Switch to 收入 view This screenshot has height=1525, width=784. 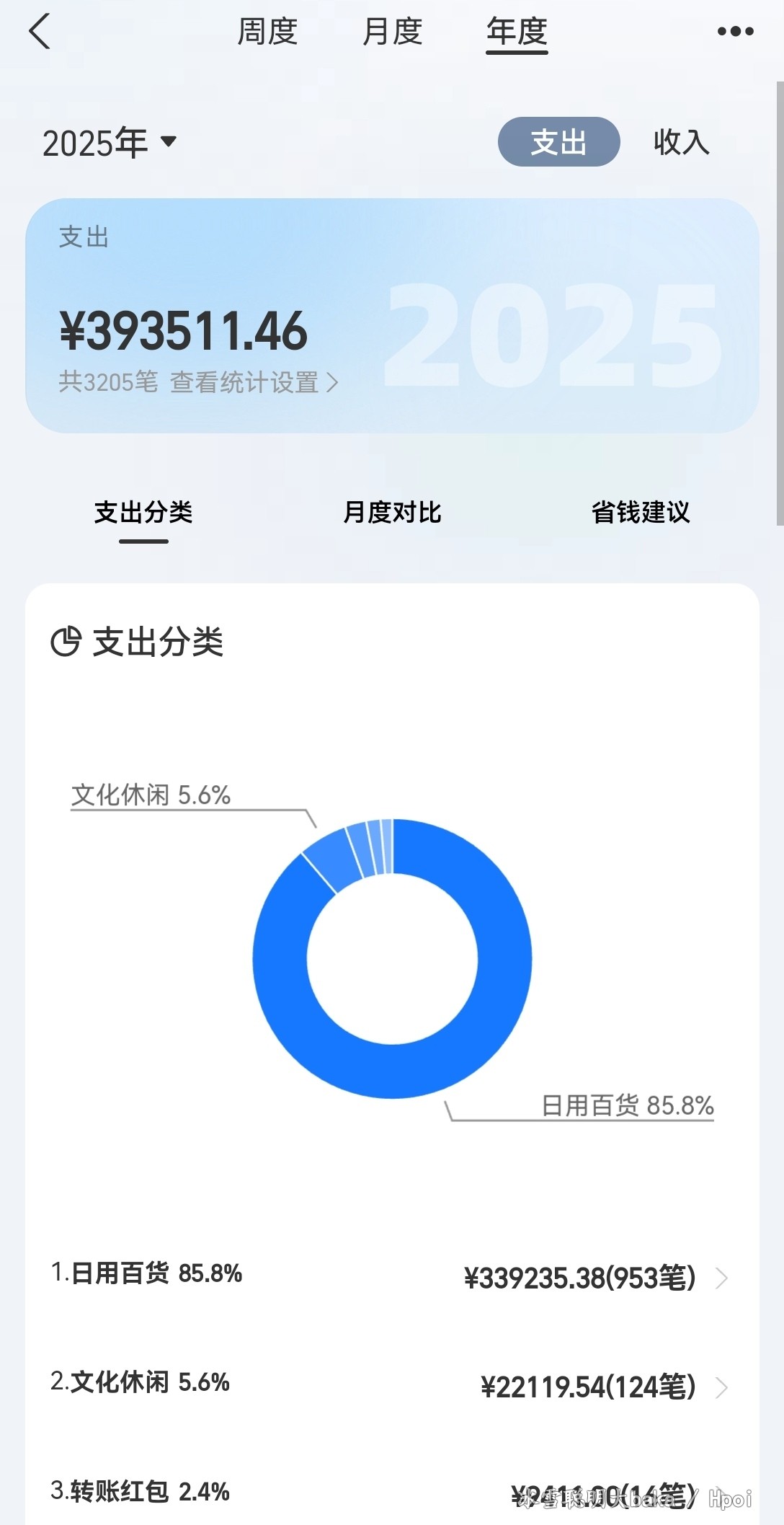point(681,142)
